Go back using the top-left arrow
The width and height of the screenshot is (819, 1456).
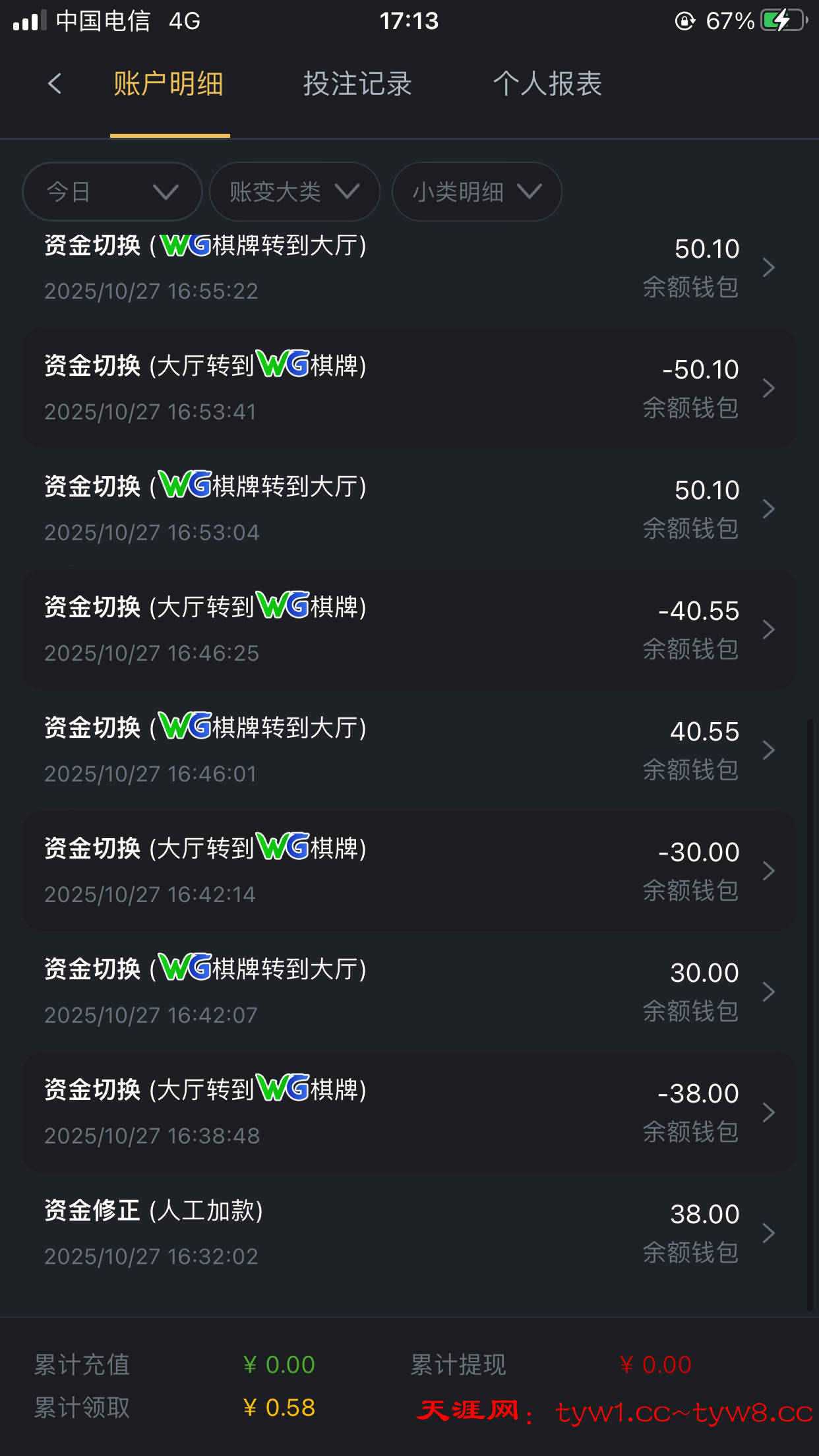[x=55, y=84]
